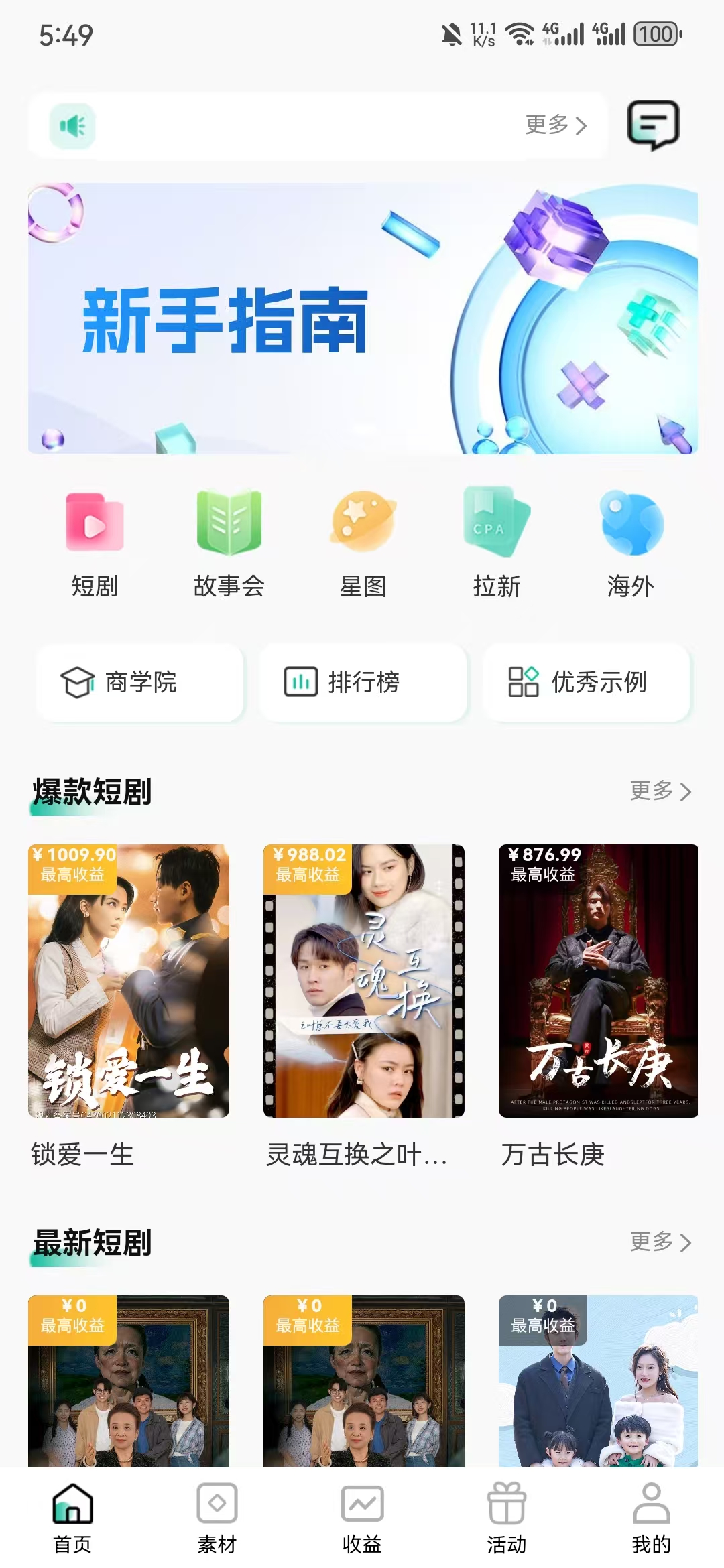Image resolution: width=724 pixels, height=1568 pixels.
Task: Open the messages chat icon
Action: [x=653, y=125]
